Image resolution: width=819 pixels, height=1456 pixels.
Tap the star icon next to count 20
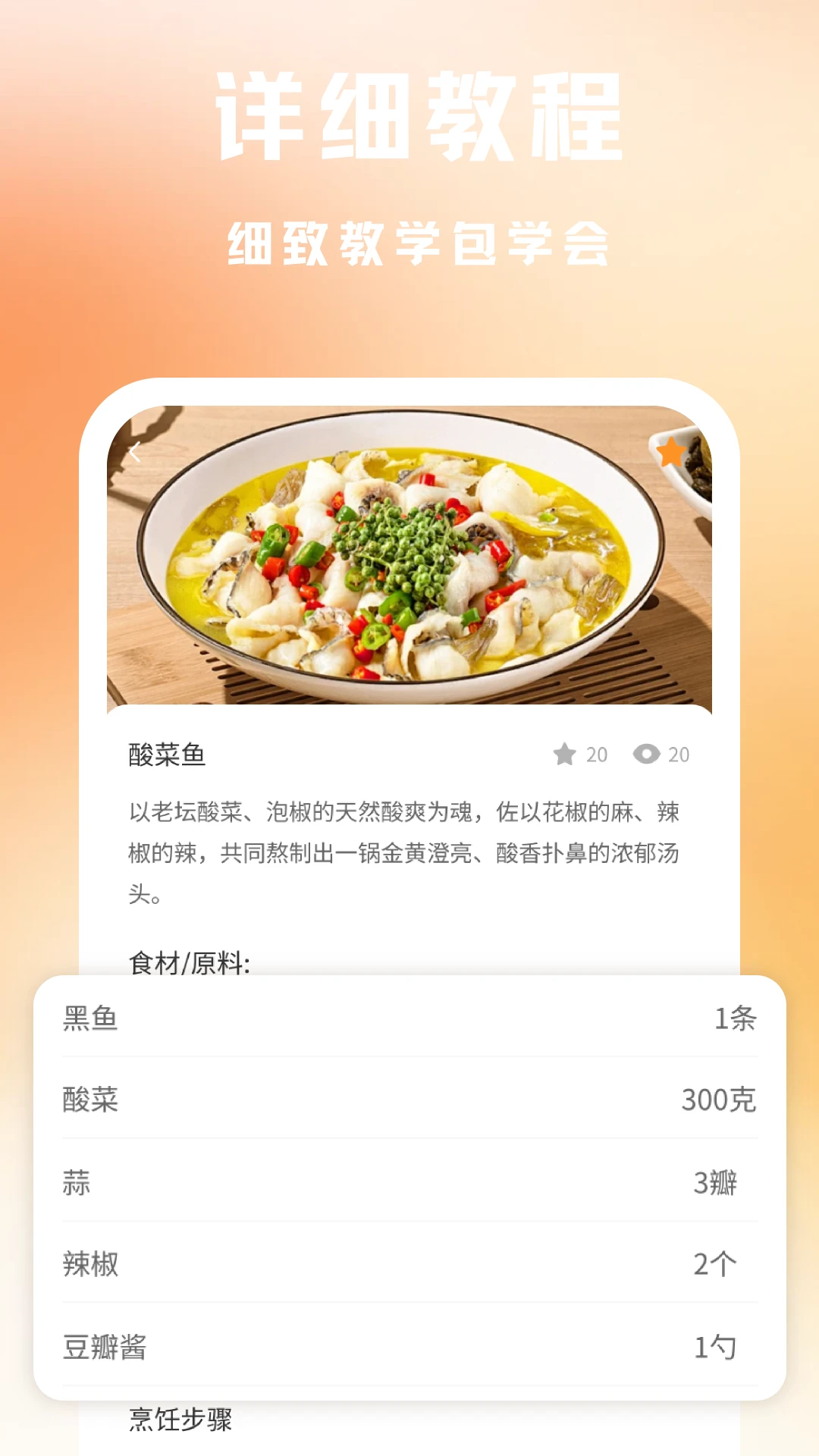pos(566,755)
